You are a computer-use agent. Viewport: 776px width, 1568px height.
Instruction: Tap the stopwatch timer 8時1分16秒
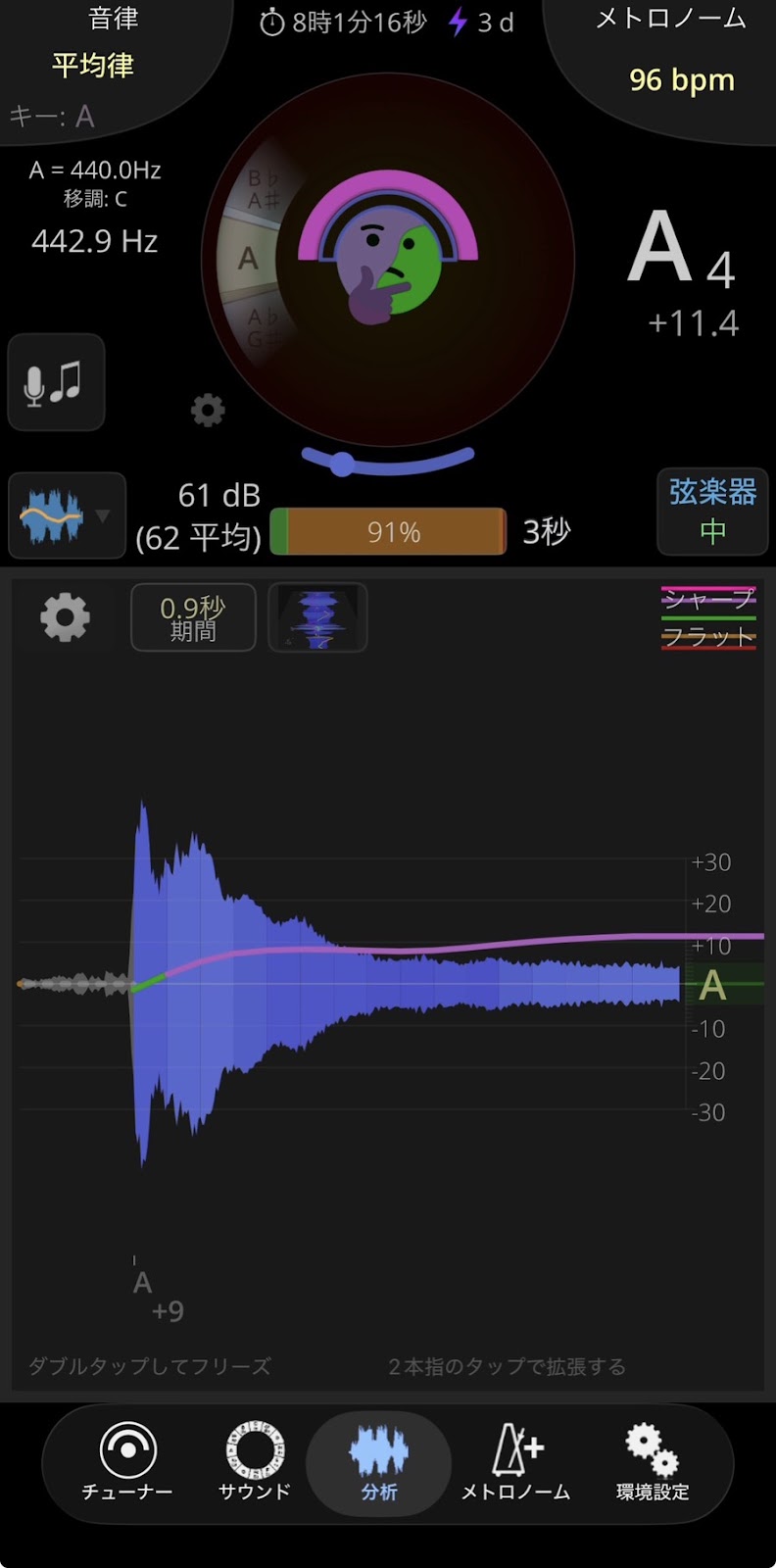tap(343, 22)
